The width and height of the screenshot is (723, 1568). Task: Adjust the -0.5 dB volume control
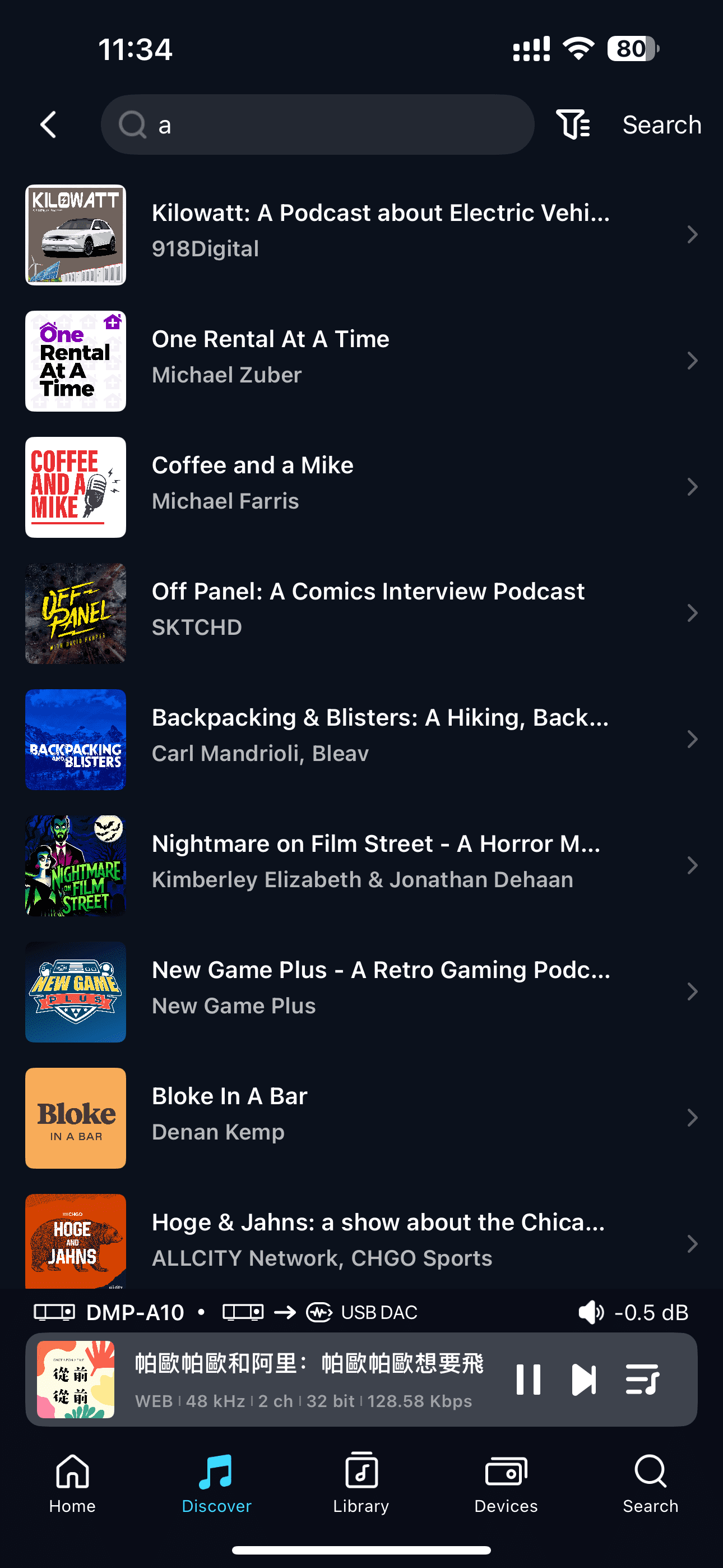(x=633, y=1312)
